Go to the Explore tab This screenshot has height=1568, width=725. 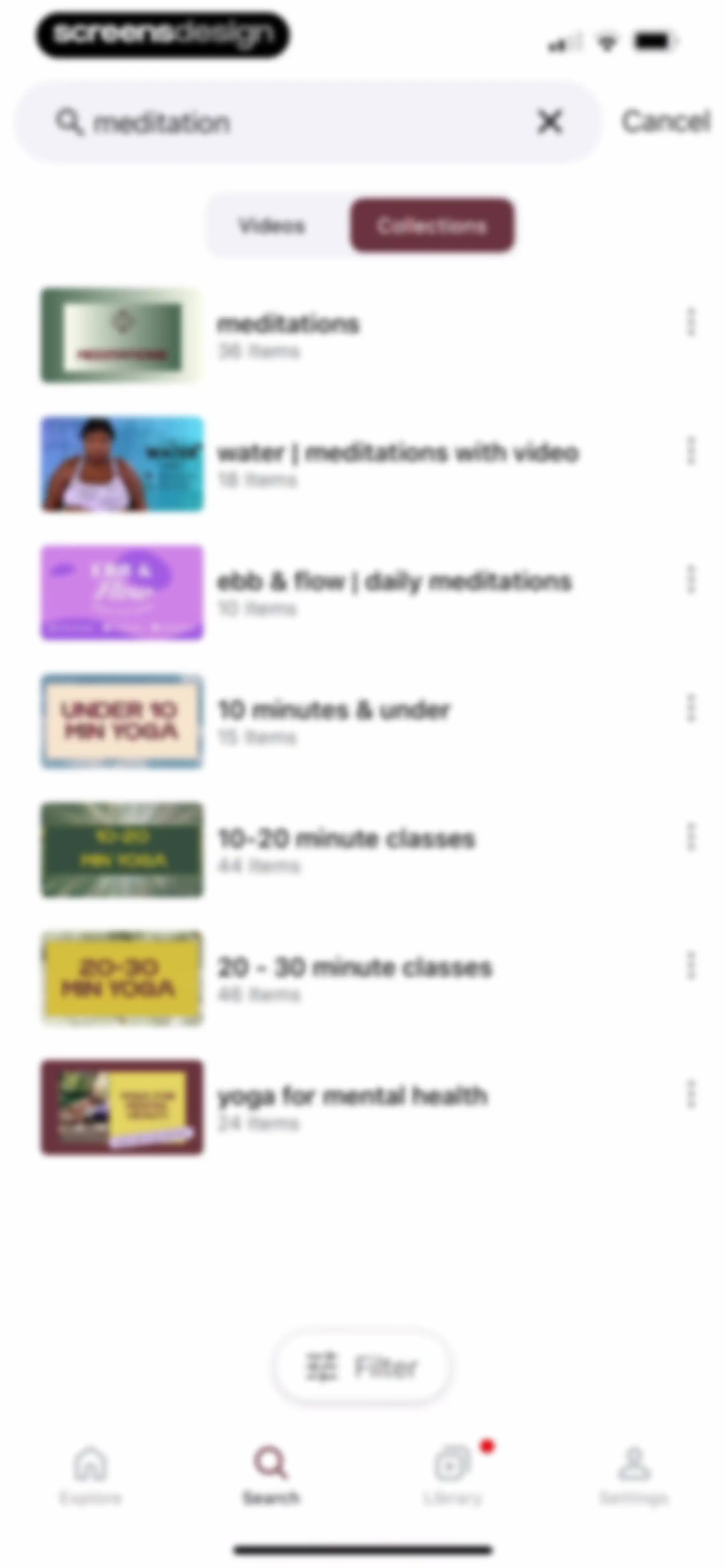[91, 1475]
